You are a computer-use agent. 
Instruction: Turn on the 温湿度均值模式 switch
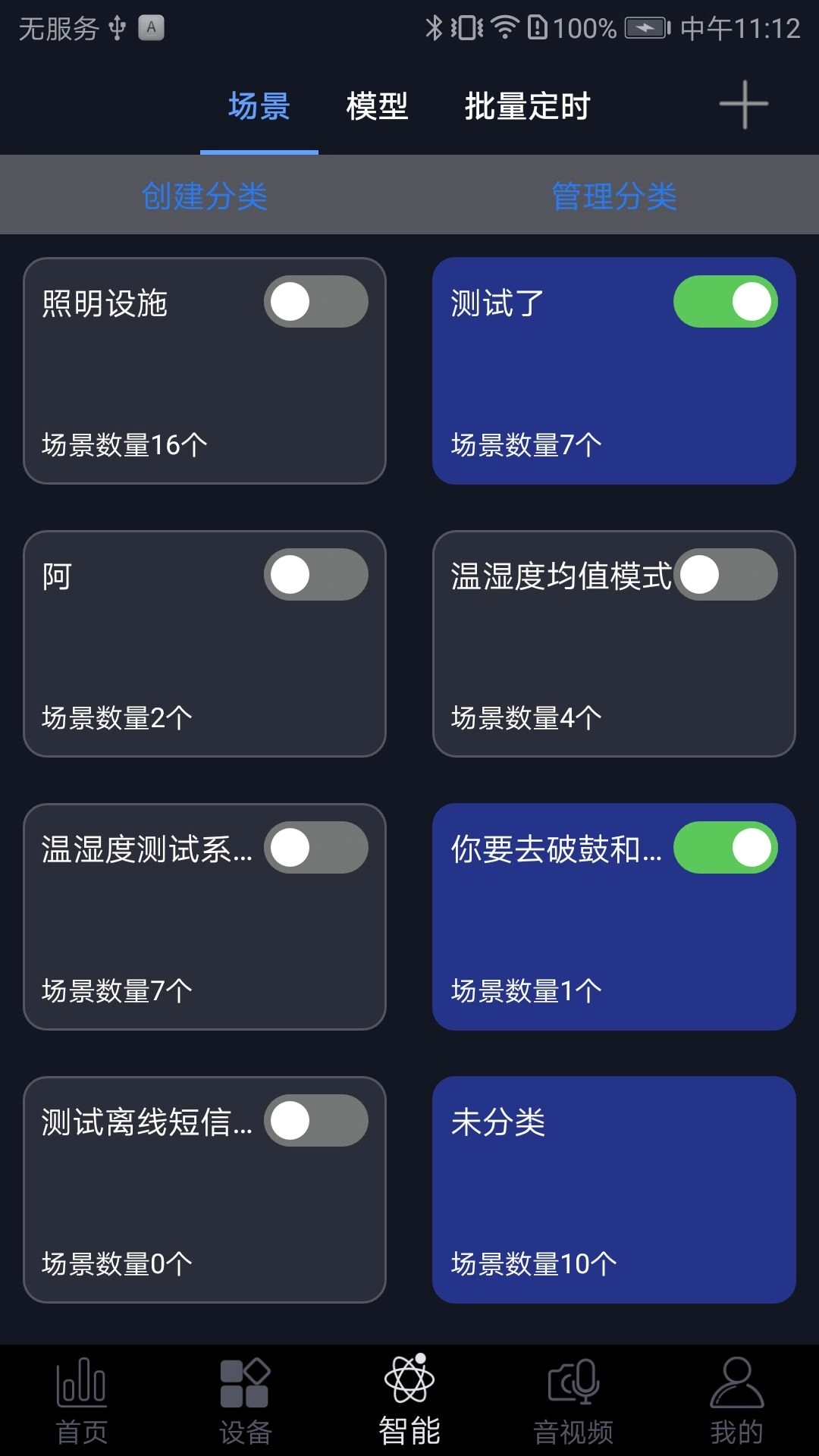coord(726,574)
